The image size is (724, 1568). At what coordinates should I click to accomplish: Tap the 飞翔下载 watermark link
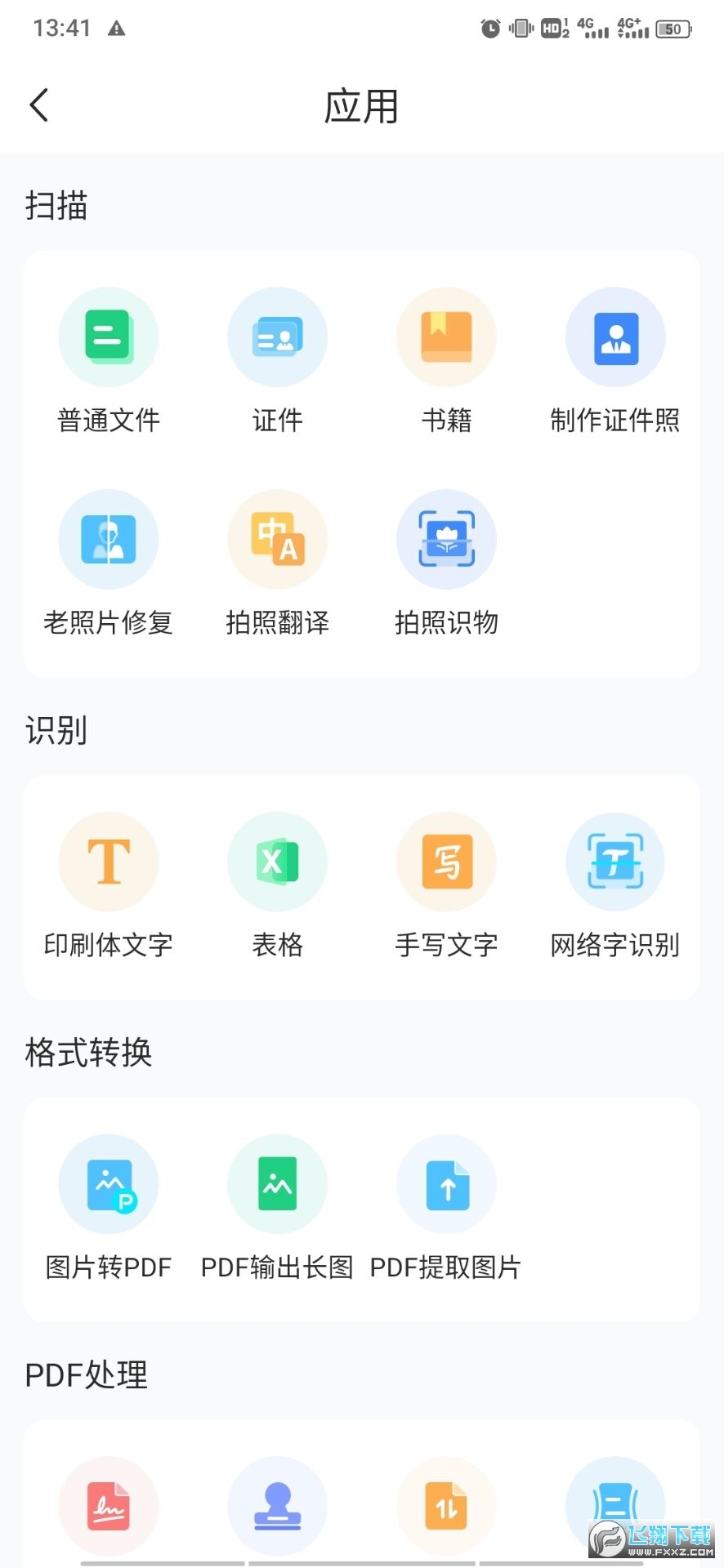650,1535
